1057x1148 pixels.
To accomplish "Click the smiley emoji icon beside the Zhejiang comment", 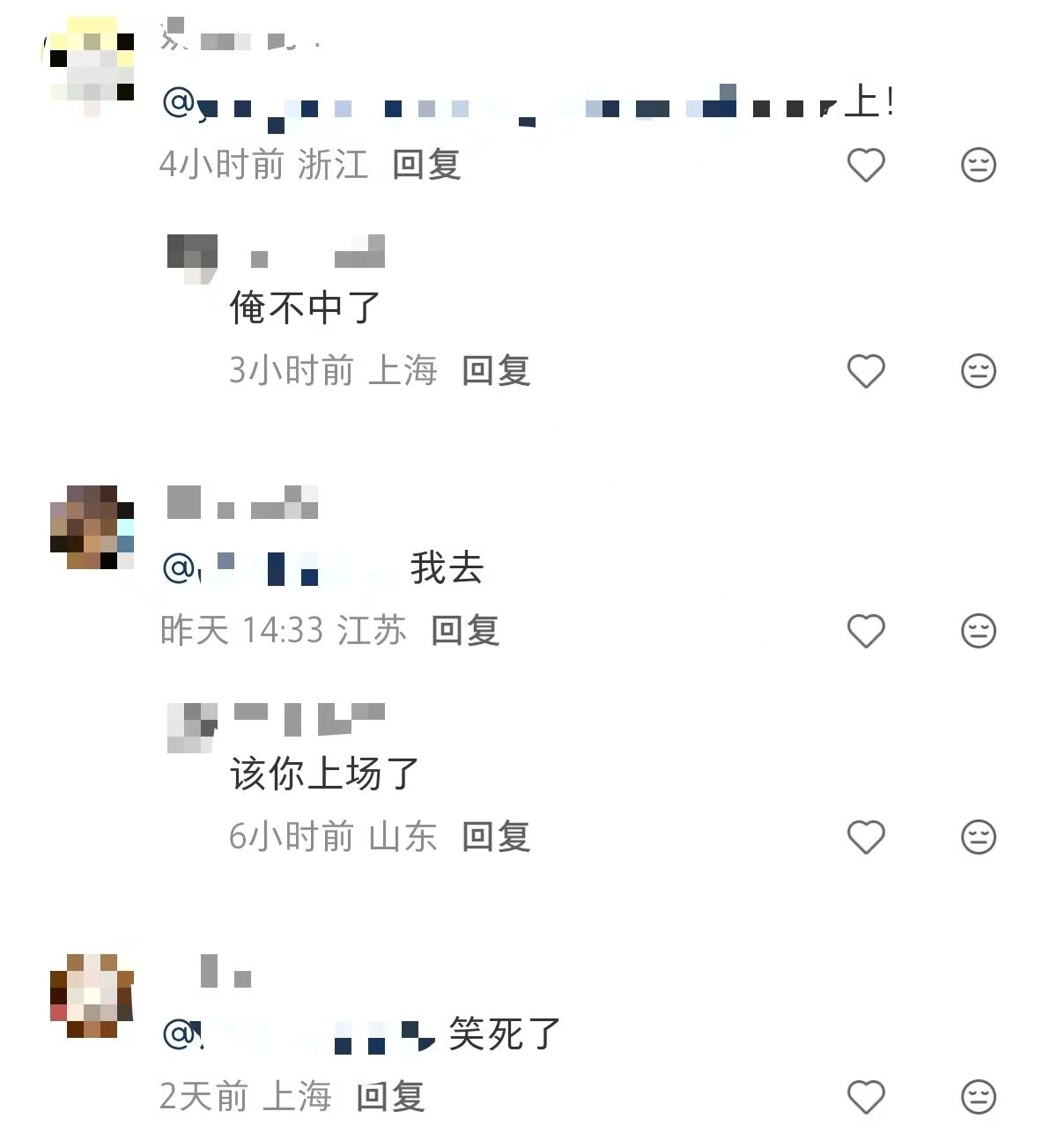I will [976, 165].
